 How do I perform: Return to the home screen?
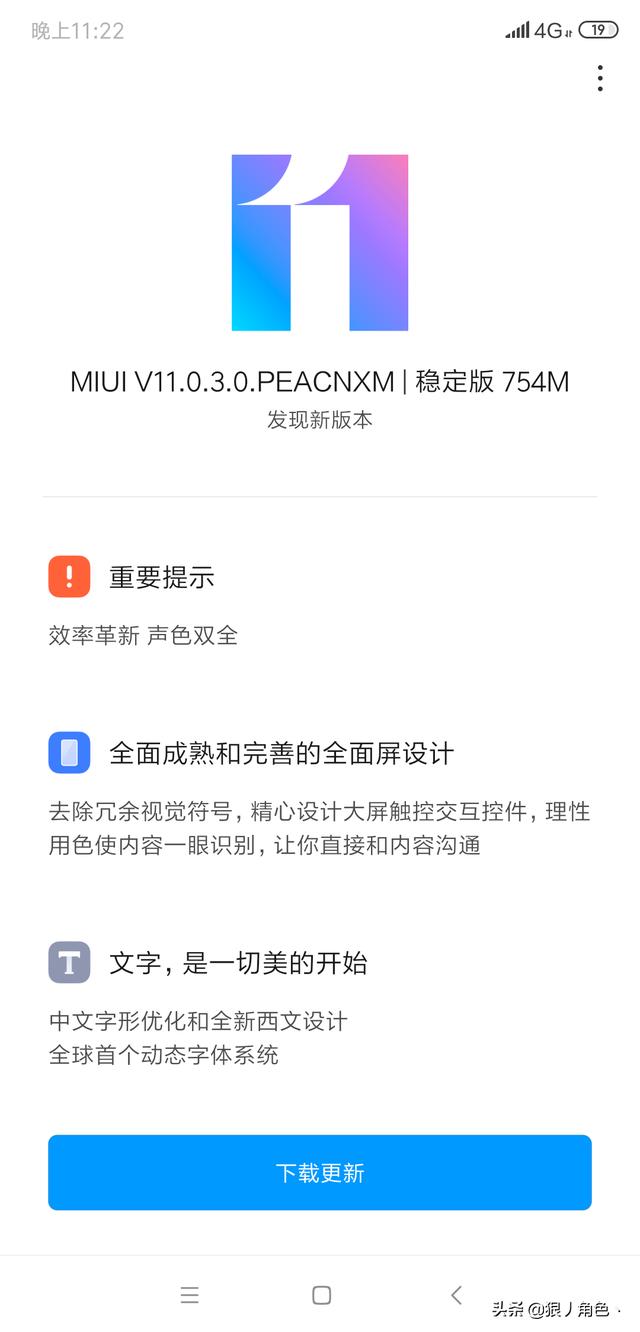click(321, 1295)
